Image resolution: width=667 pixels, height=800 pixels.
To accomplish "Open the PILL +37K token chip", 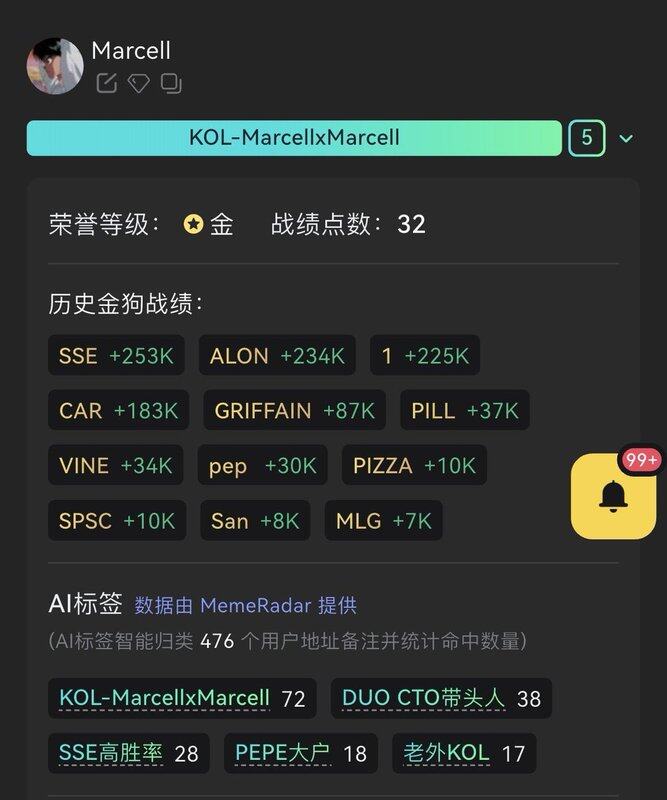I will pyautogui.click(x=465, y=410).
